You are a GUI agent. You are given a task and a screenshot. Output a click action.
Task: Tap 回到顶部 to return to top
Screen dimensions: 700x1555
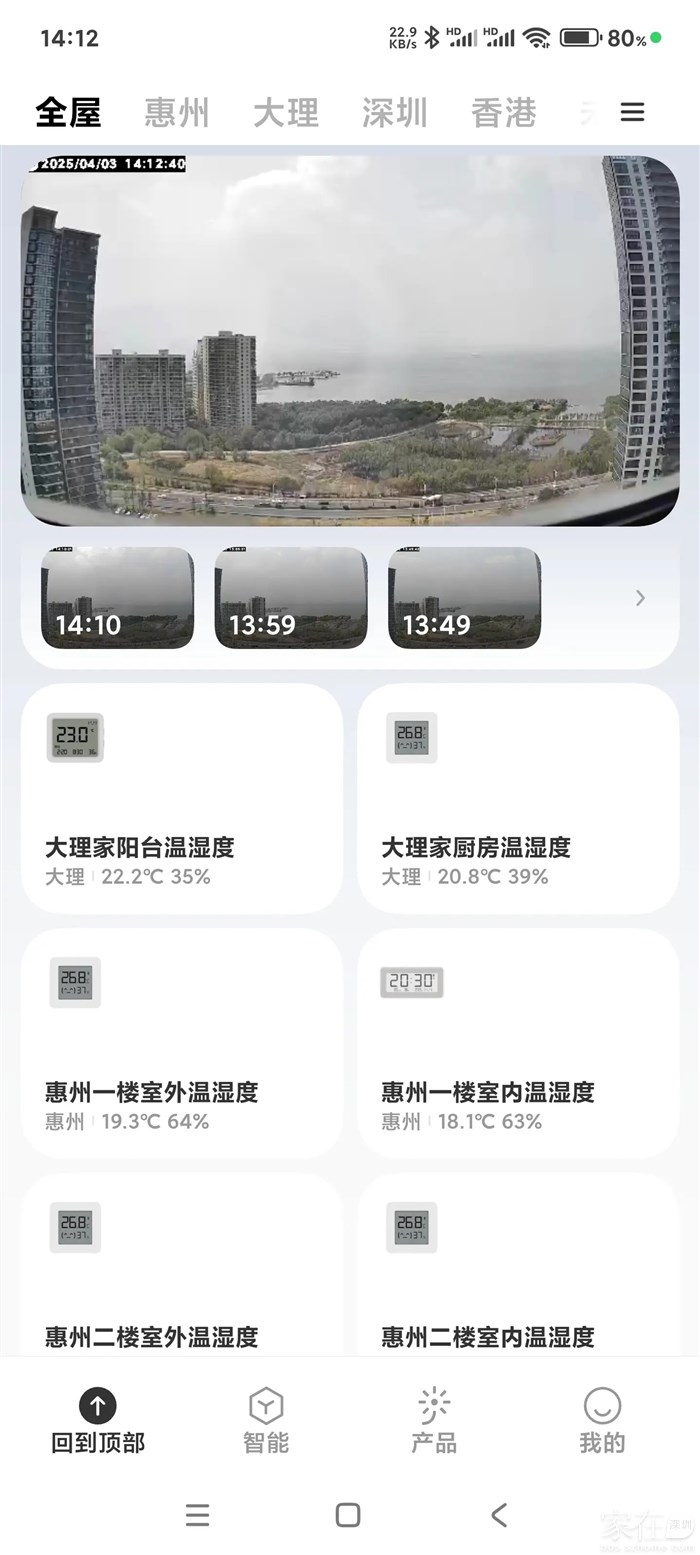click(x=98, y=1420)
